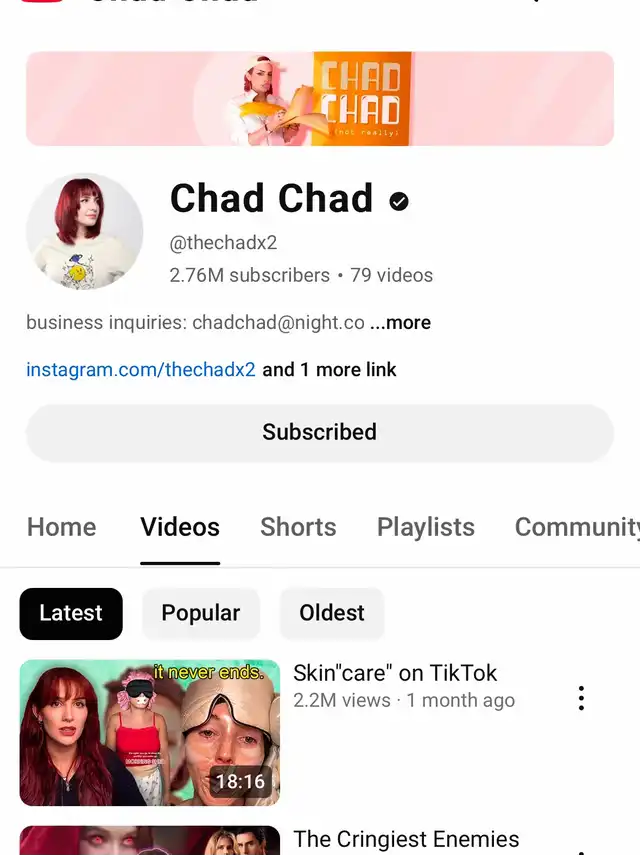640x855 pixels.
Task: Tap the Subscribed button
Action: click(319, 432)
